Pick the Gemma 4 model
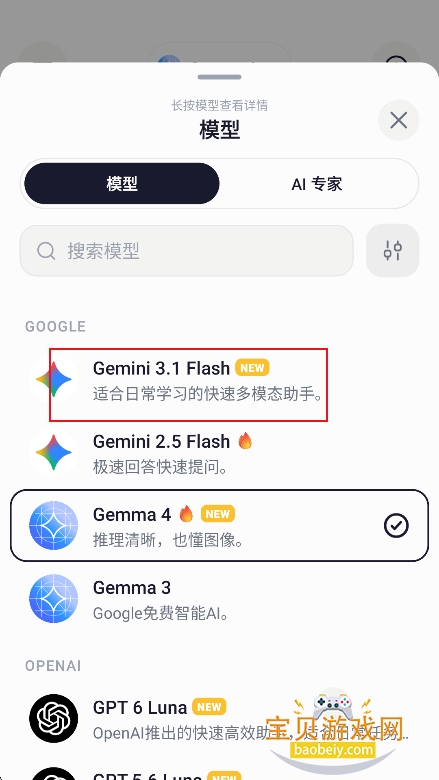Viewport: 439px width, 780px height. click(x=219, y=525)
